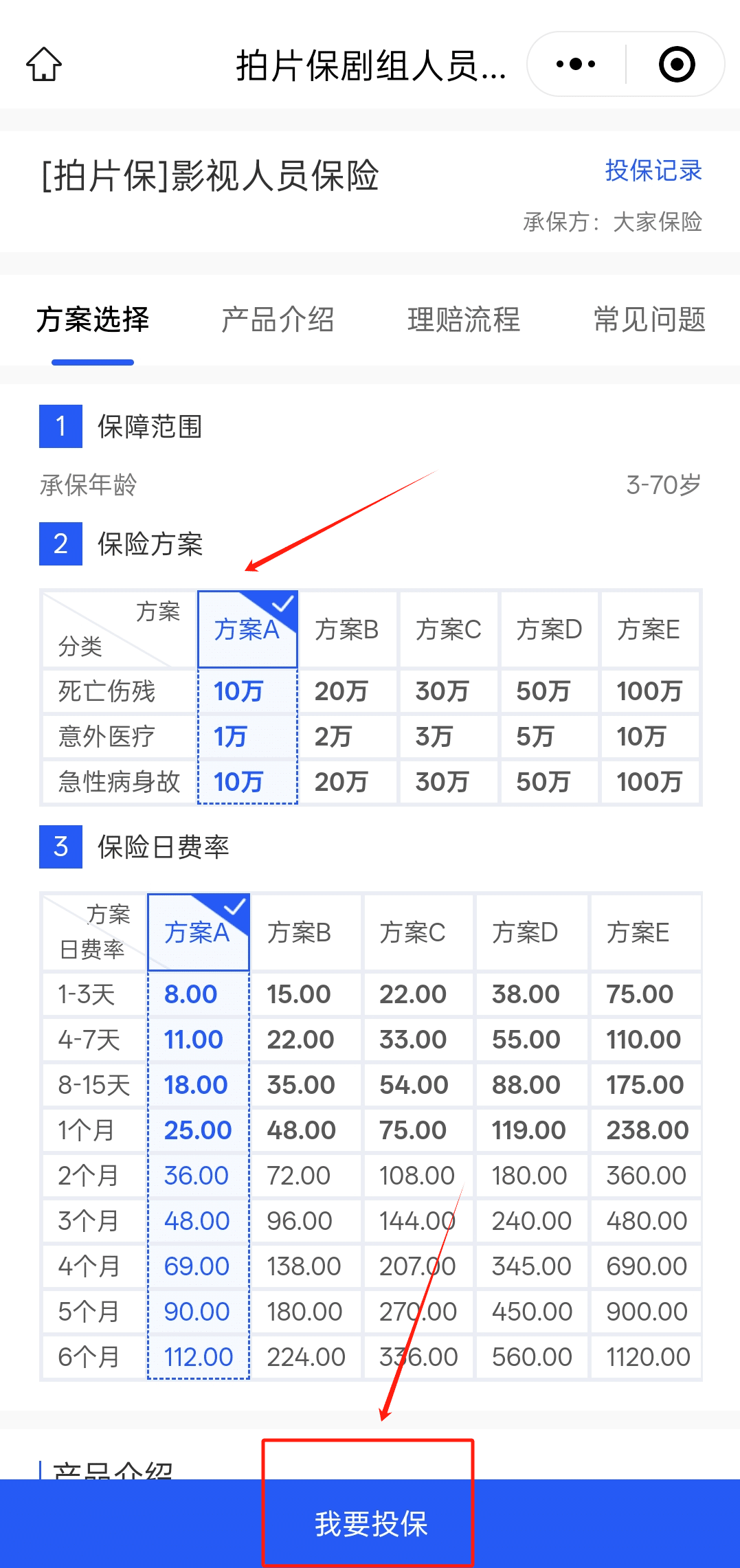Open the three-dot more menu
740x1568 pixels.
tap(576, 64)
